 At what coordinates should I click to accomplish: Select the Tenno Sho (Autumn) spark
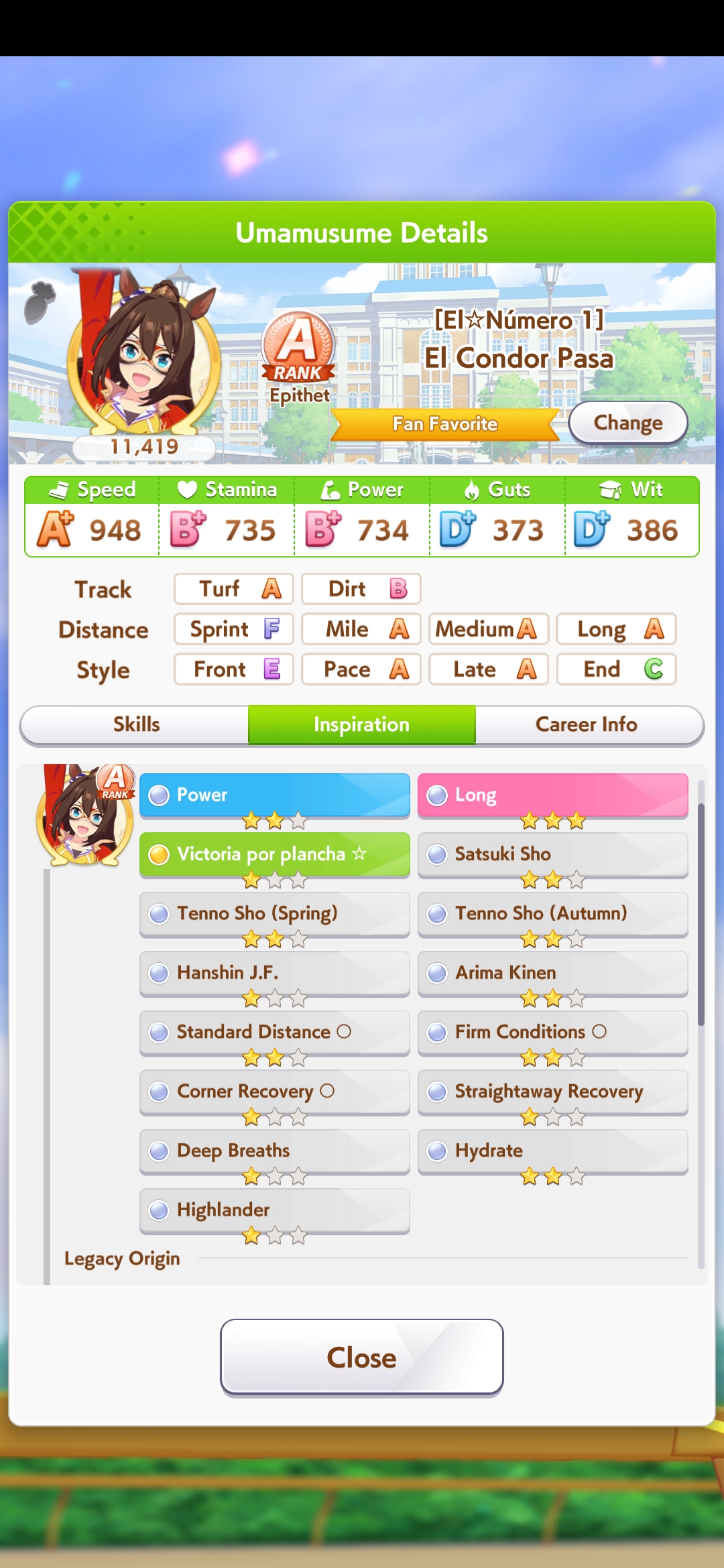(x=553, y=914)
